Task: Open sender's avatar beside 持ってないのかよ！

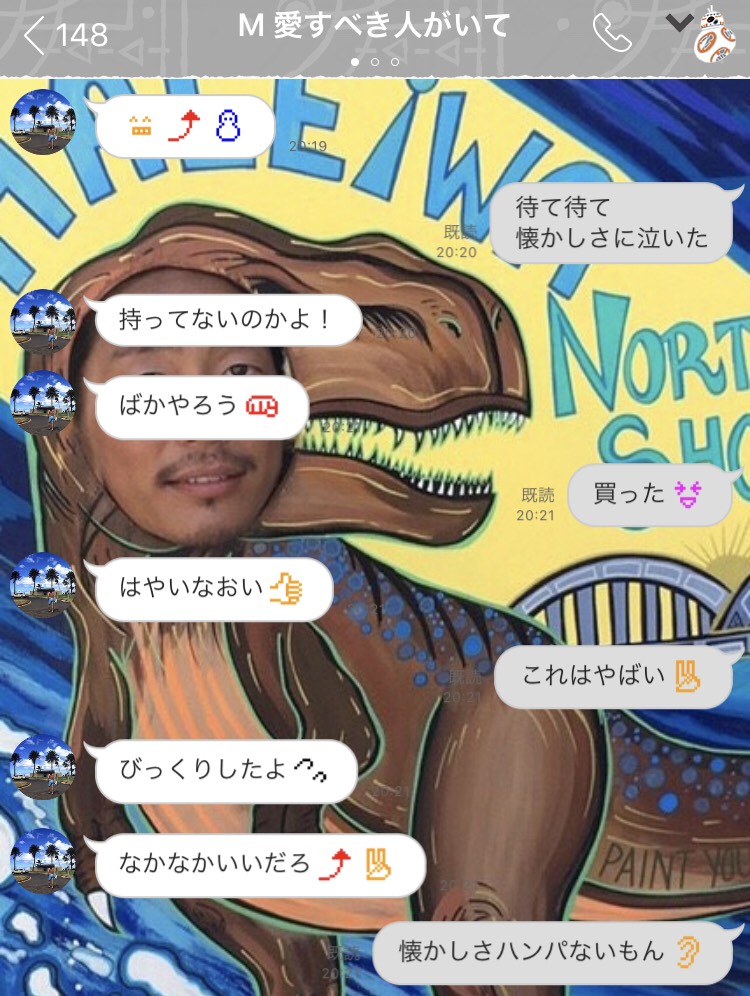Action: pyautogui.click(x=43, y=322)
